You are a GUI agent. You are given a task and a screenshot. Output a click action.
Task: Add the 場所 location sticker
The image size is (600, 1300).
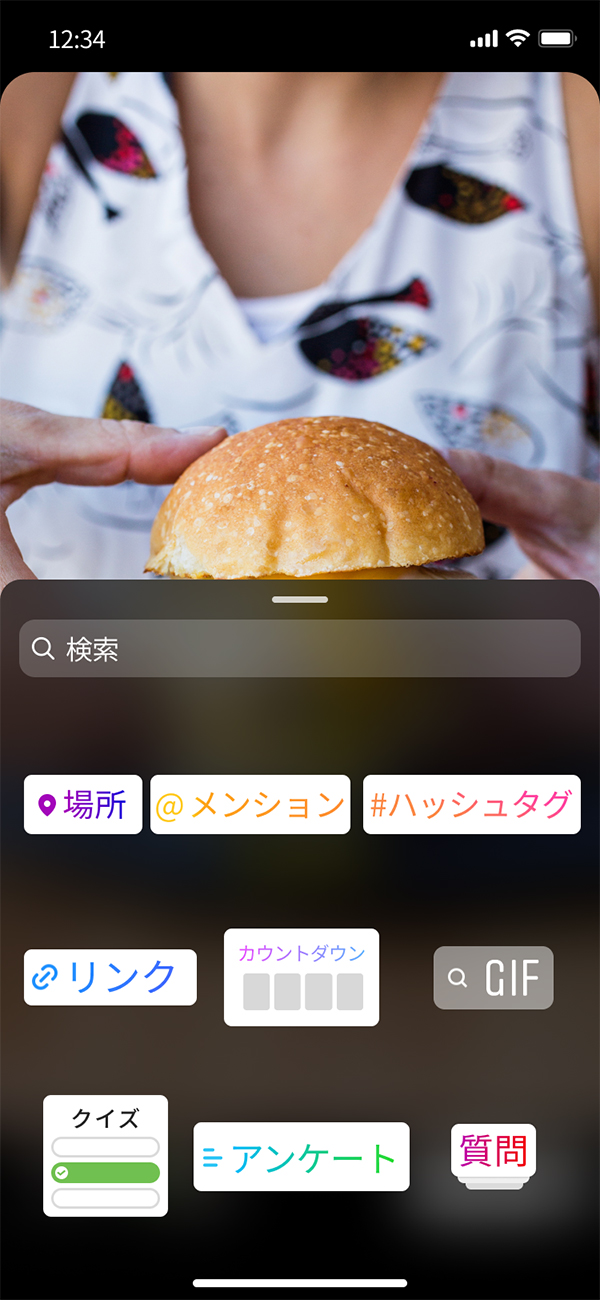point(83,804)
